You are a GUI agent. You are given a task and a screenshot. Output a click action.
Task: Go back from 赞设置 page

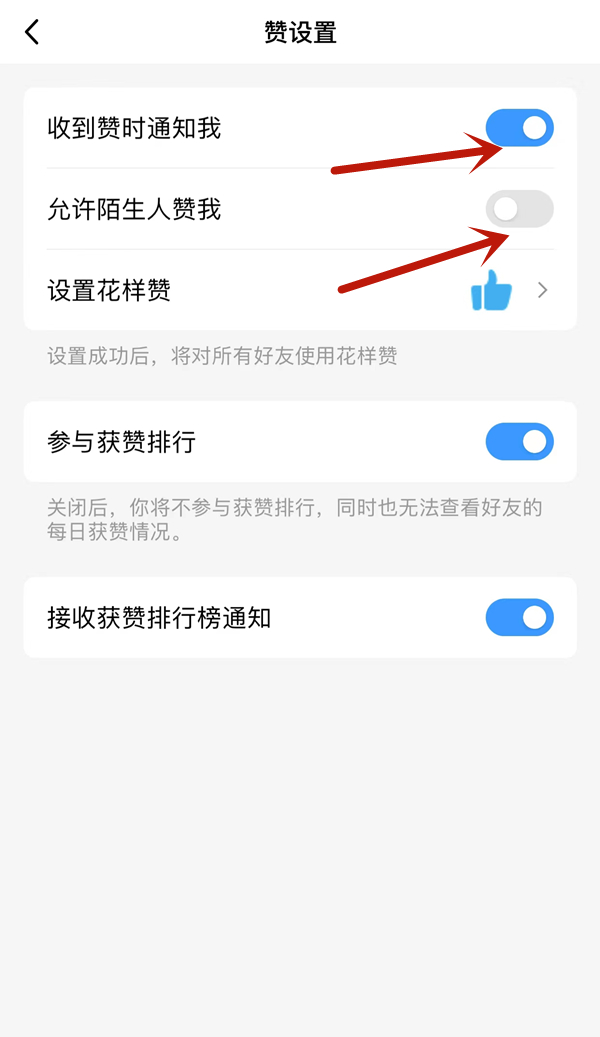click(x=32, y=32)
